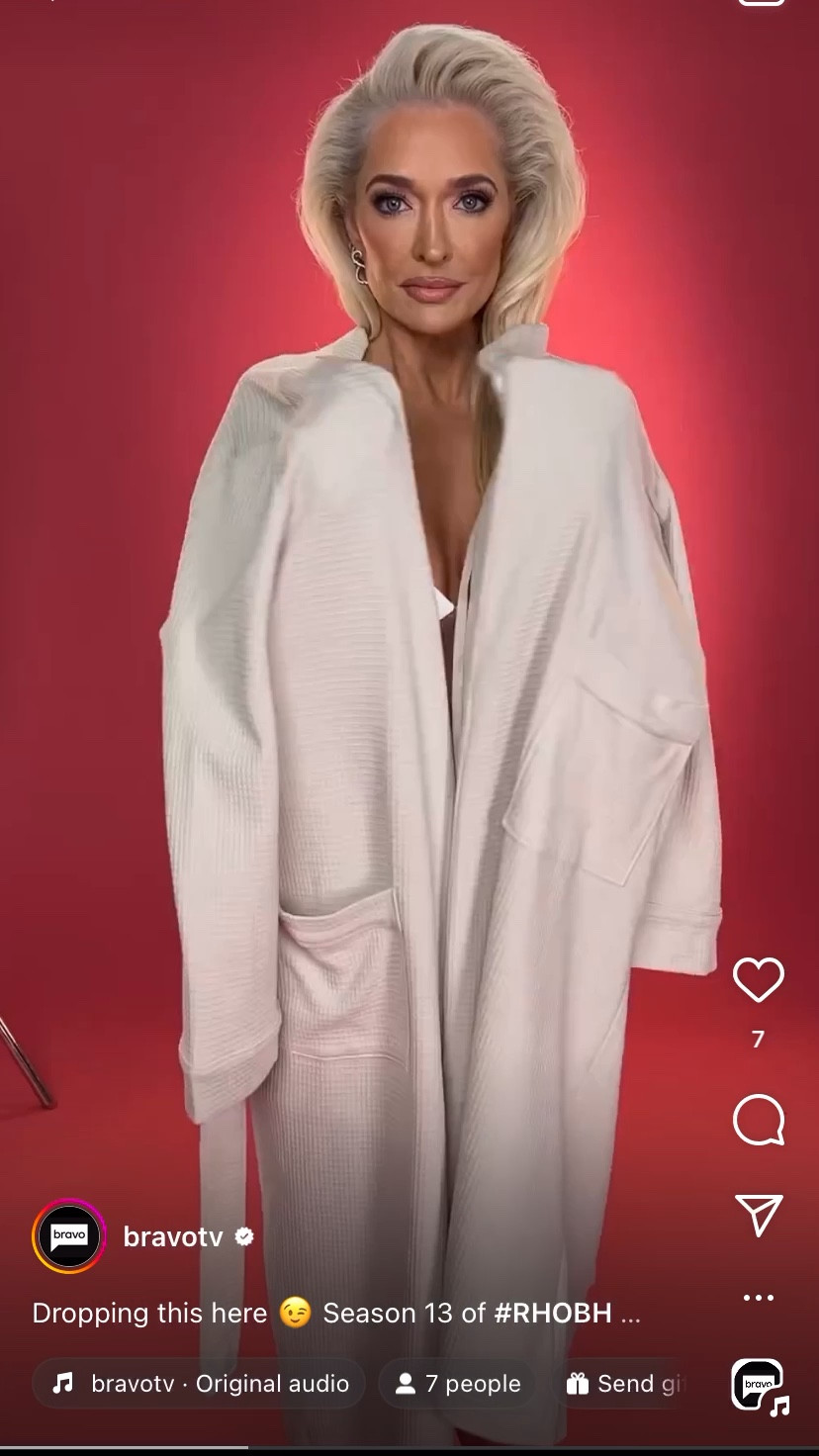Like this bravotv reel
The width and height of the screenshot is (819, 1456).
758,979
